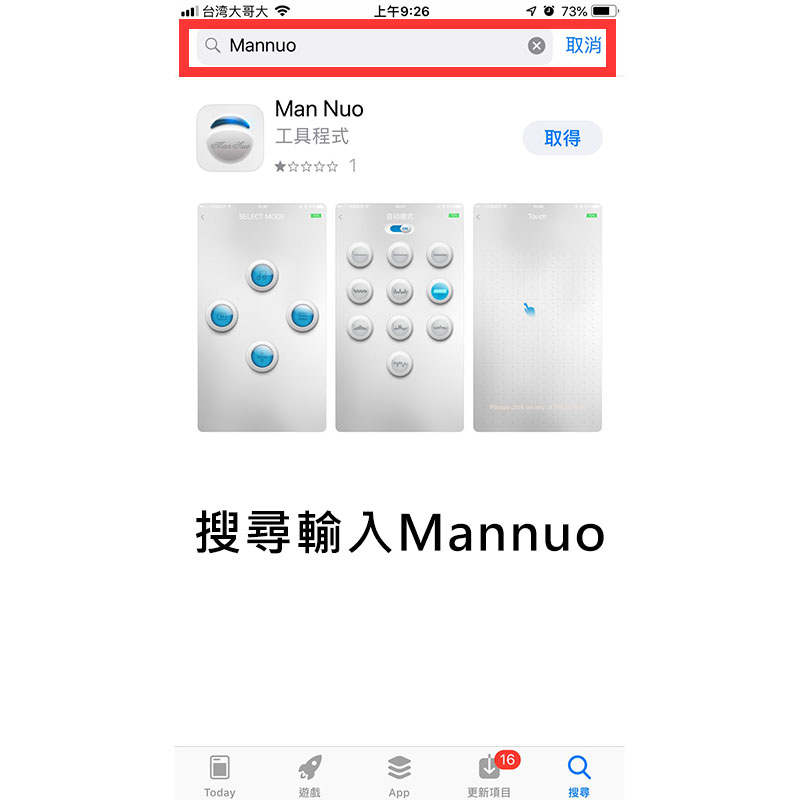Switch to the Today tab
Image resolution: width=800 pixels, height=800 pixels.
[x=220, y=775]
